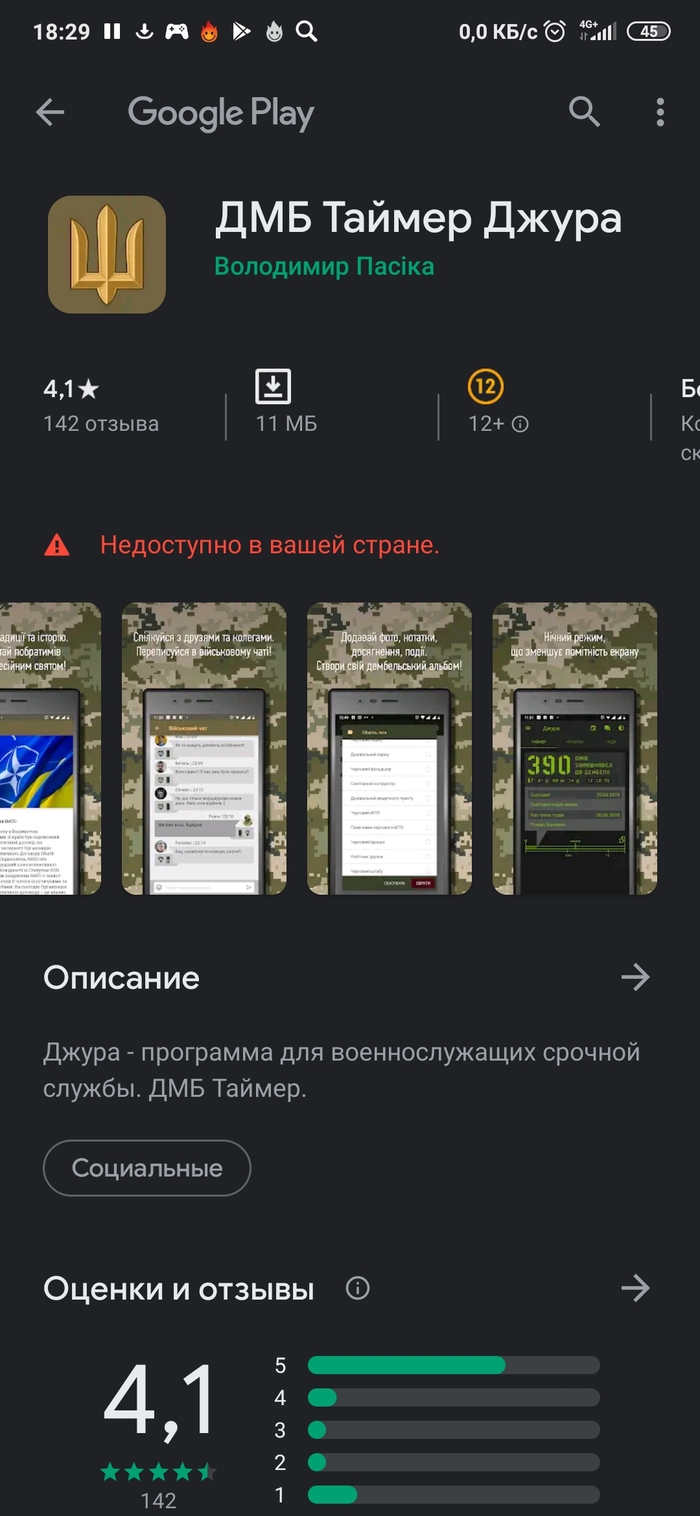Screen dimensions: 700x1516
Task: Open the night mode screenshot
Action: (574, 748)
